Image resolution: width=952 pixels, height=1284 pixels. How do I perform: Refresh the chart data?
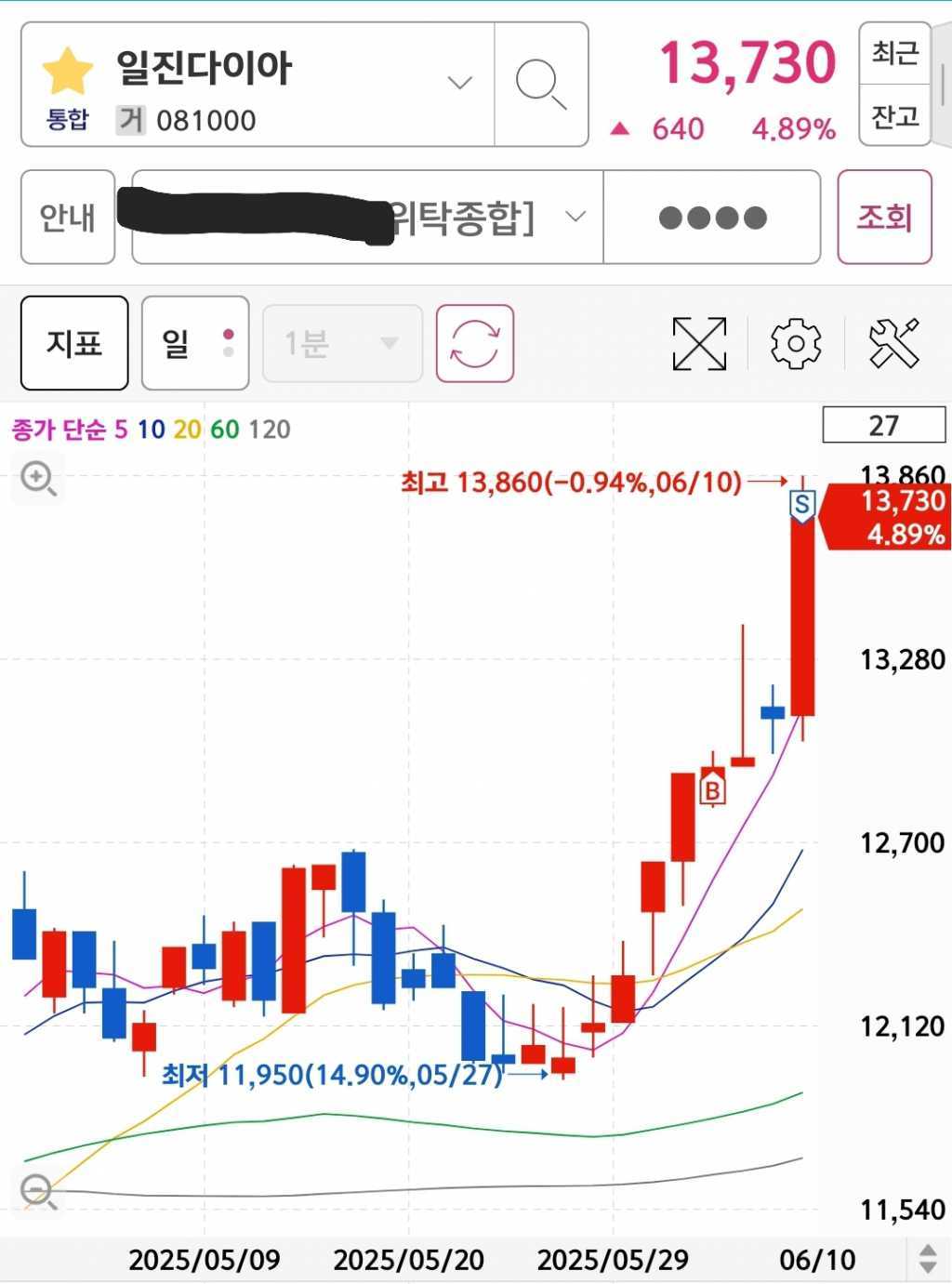[x=475, y=343]
